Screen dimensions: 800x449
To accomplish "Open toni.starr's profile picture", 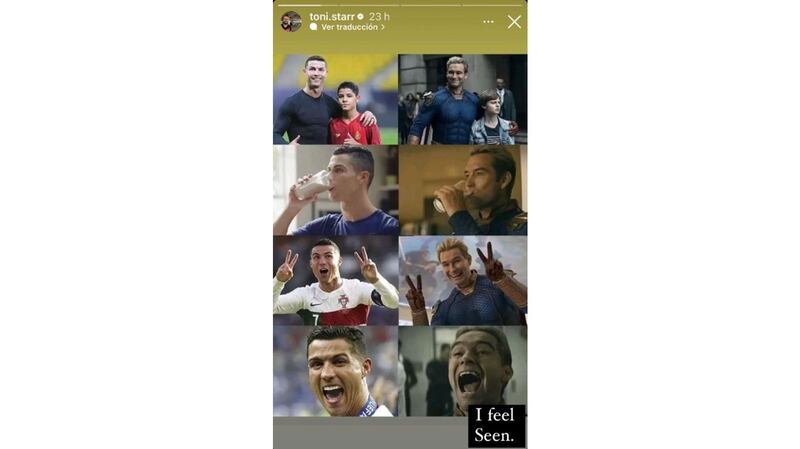I will click(x=291, y=21).
